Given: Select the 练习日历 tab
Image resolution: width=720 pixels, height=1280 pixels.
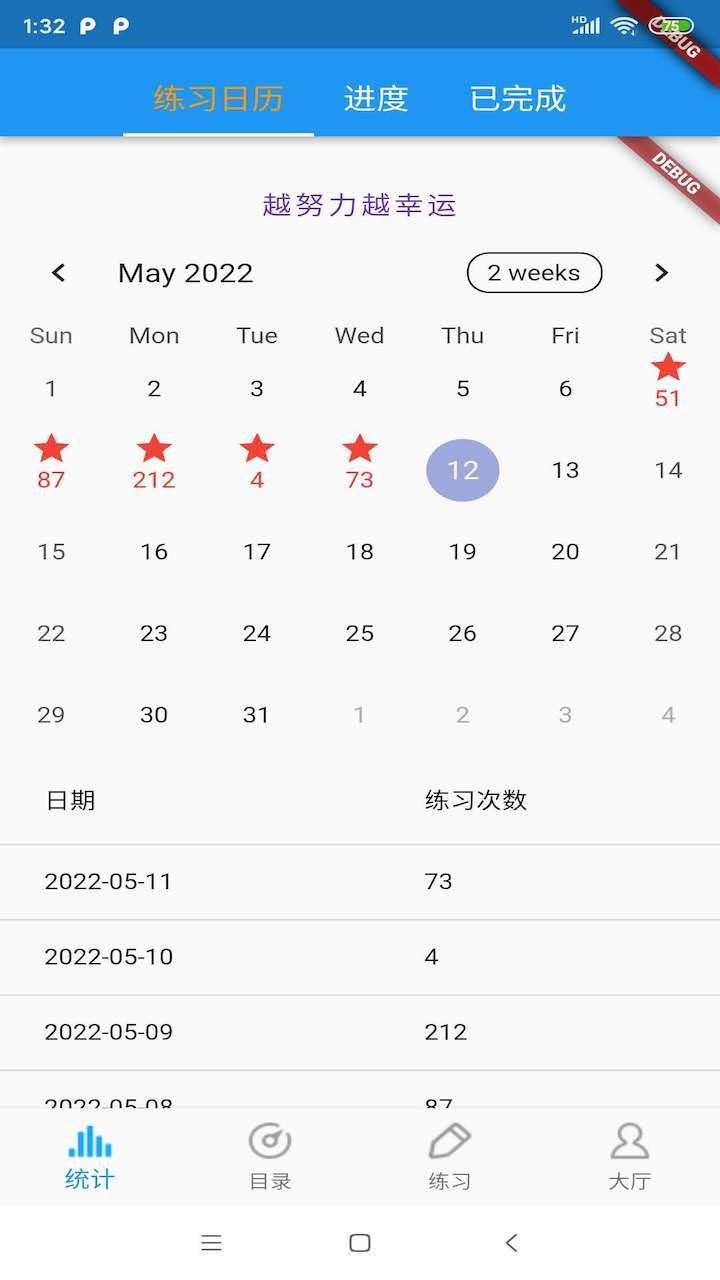Looking at the screenshot, I should [x=218, y=98].
